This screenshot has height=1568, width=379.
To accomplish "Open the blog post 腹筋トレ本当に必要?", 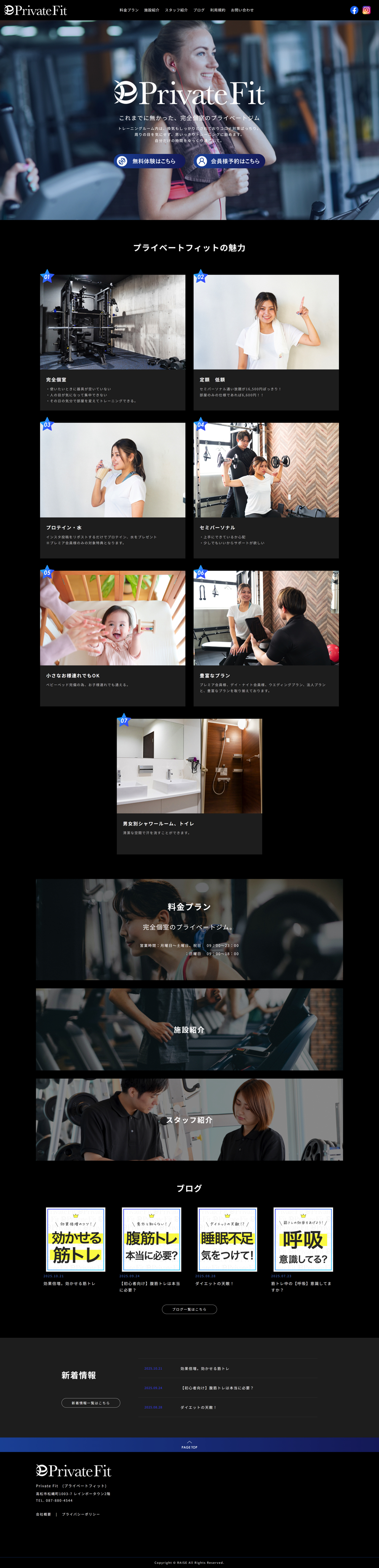I will click(152, 1239).
